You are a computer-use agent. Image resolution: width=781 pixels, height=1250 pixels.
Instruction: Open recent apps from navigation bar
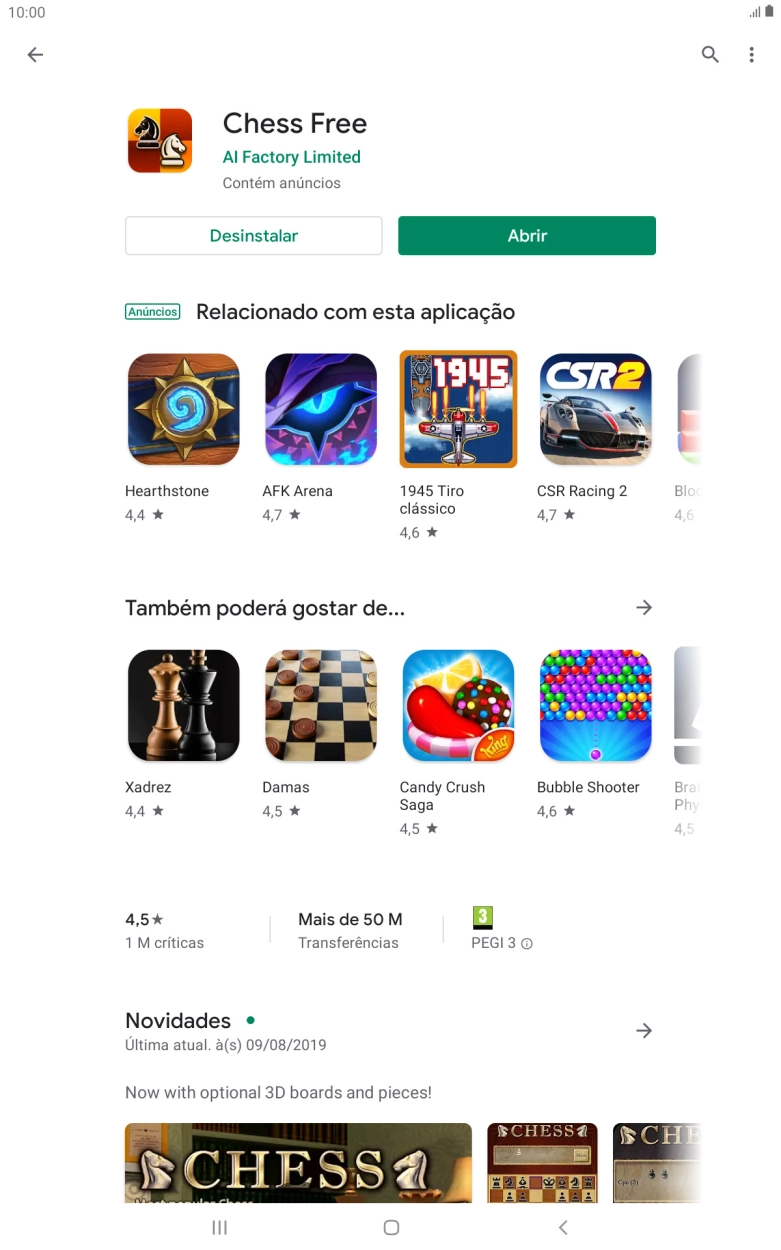[x=220, y=1227]
